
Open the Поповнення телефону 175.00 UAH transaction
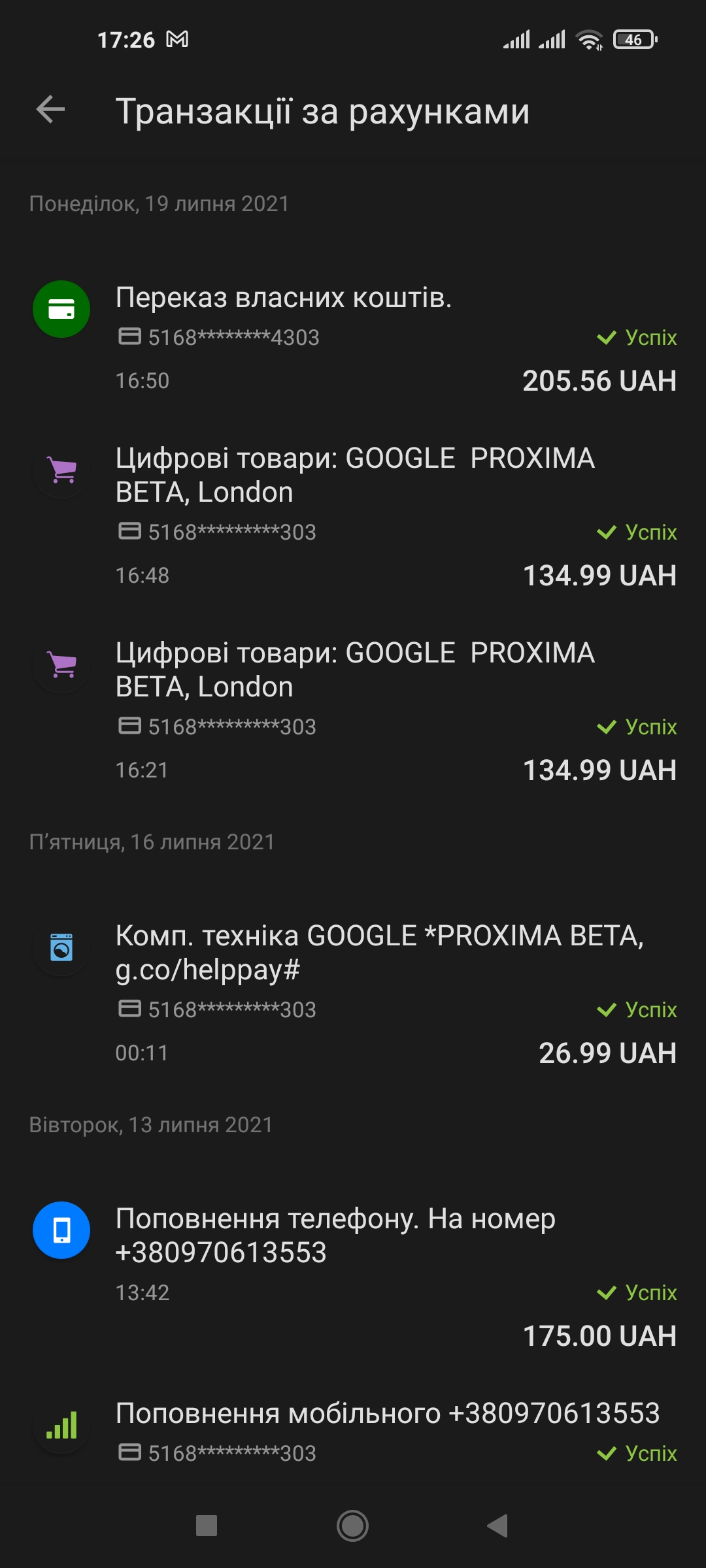click(x=353, y=1274)
